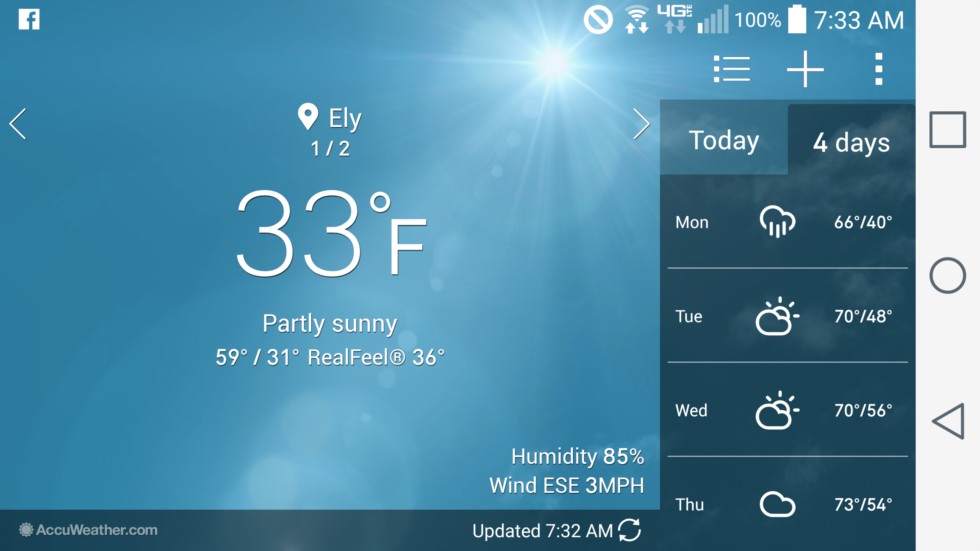Refresh the weather update
Image resolution: width=980 pixels, height=551 pixels.
click(x=629, y=530)
